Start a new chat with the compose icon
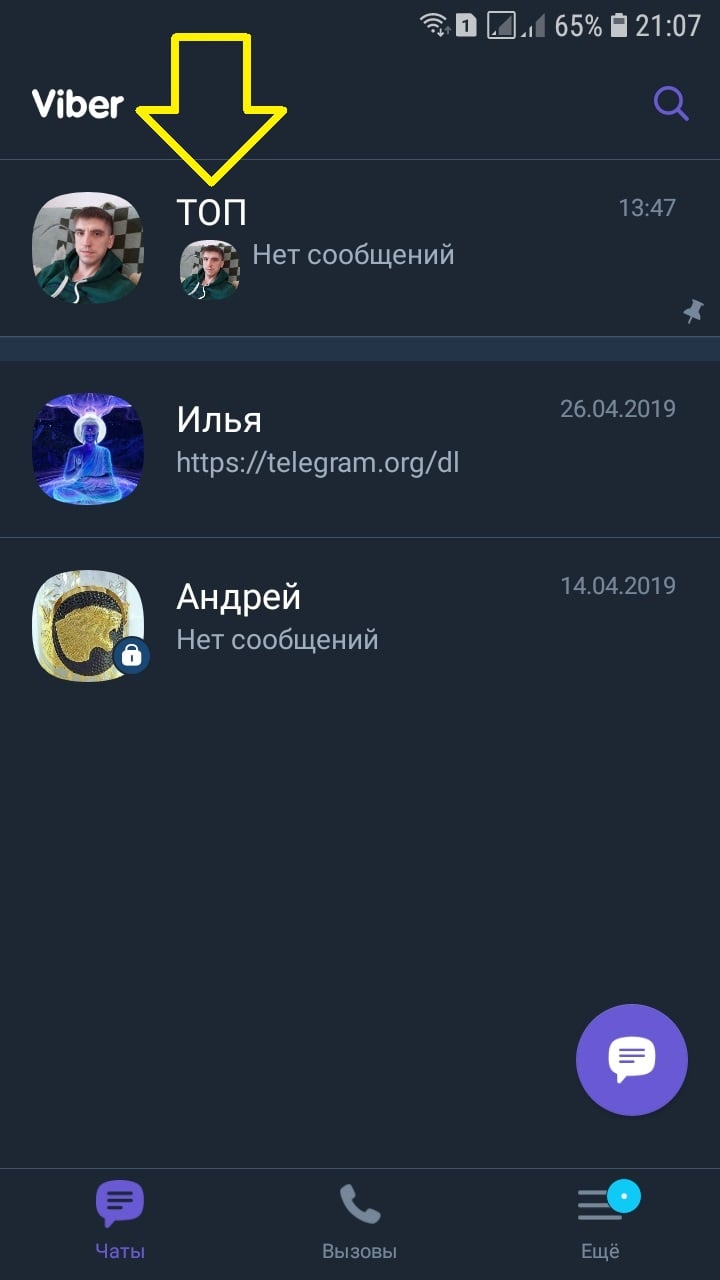 [631, 1058]
